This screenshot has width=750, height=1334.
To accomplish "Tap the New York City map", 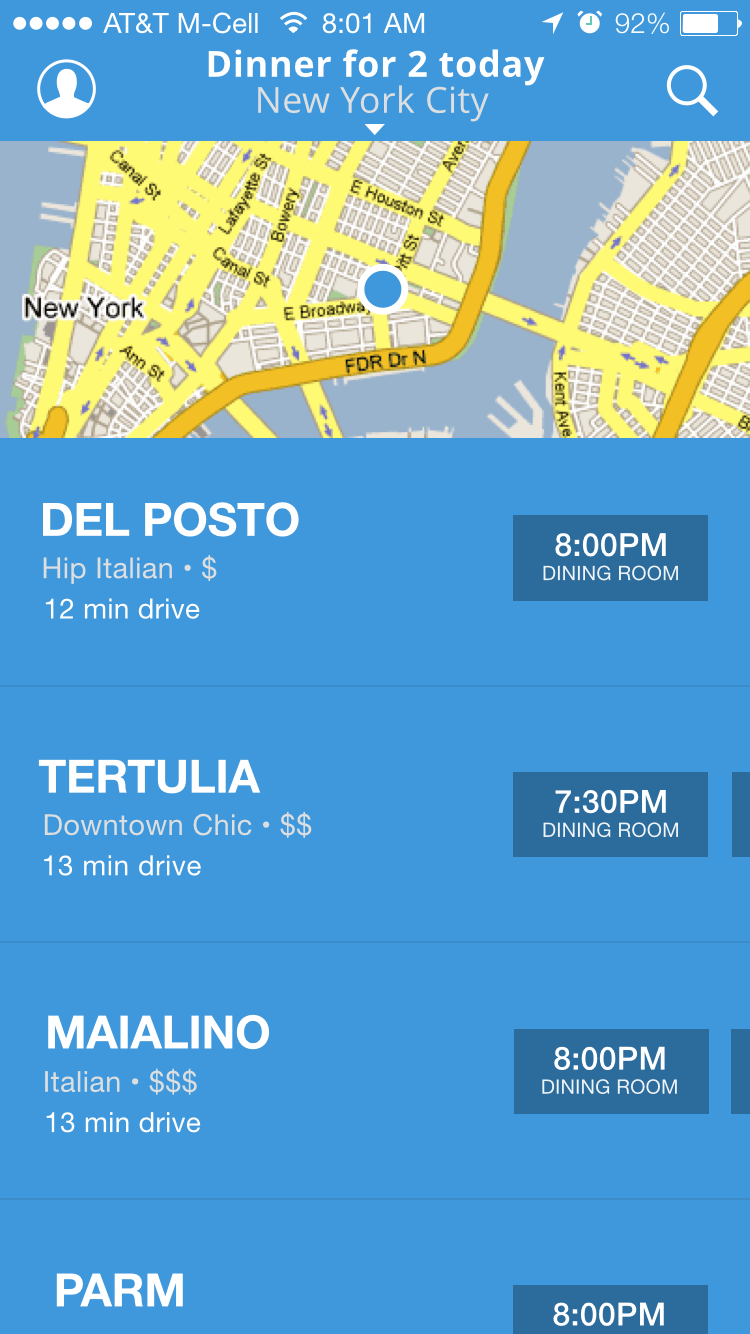I will pos(375,289).
